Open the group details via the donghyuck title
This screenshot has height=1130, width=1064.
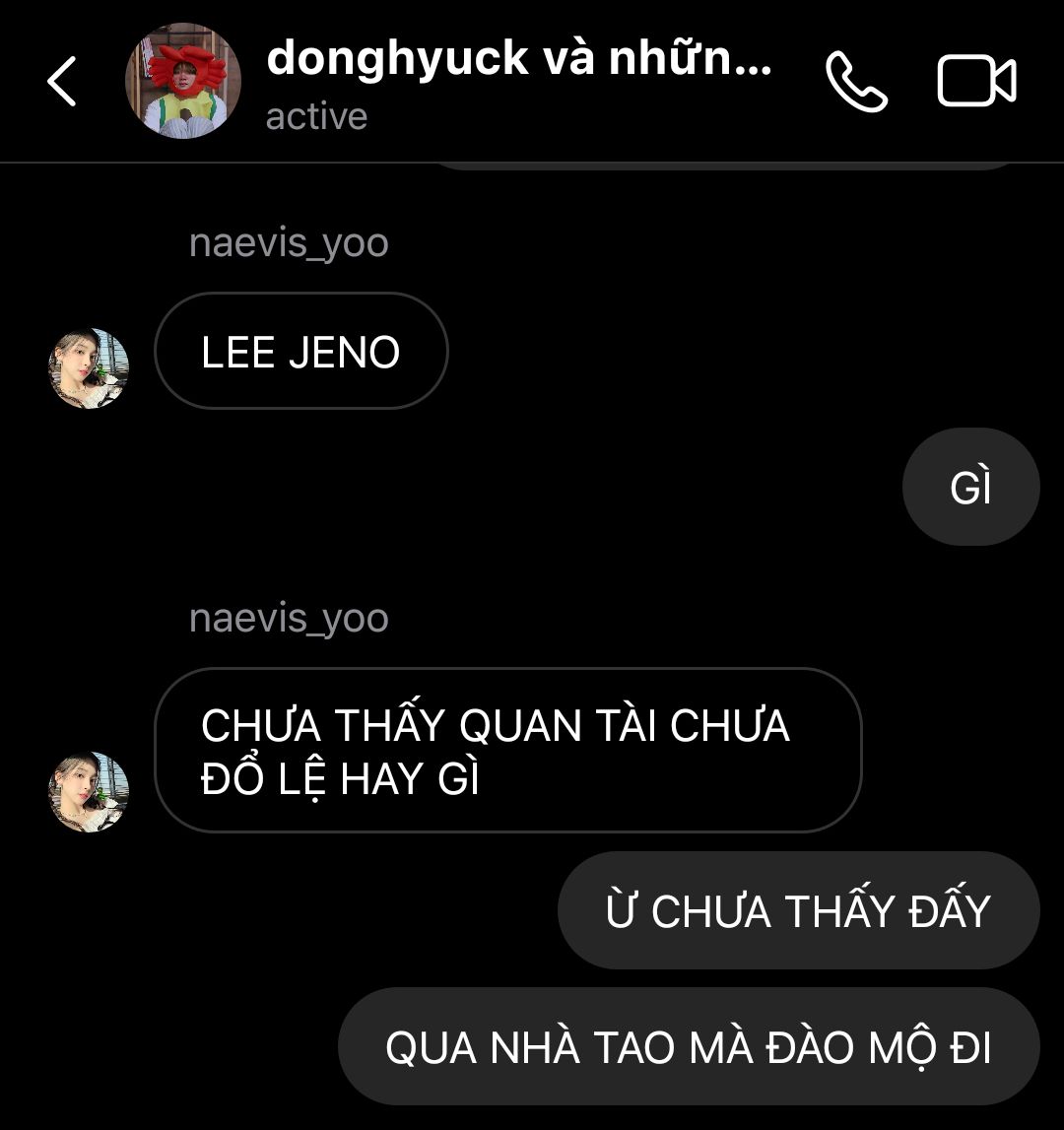pos(519,58)
